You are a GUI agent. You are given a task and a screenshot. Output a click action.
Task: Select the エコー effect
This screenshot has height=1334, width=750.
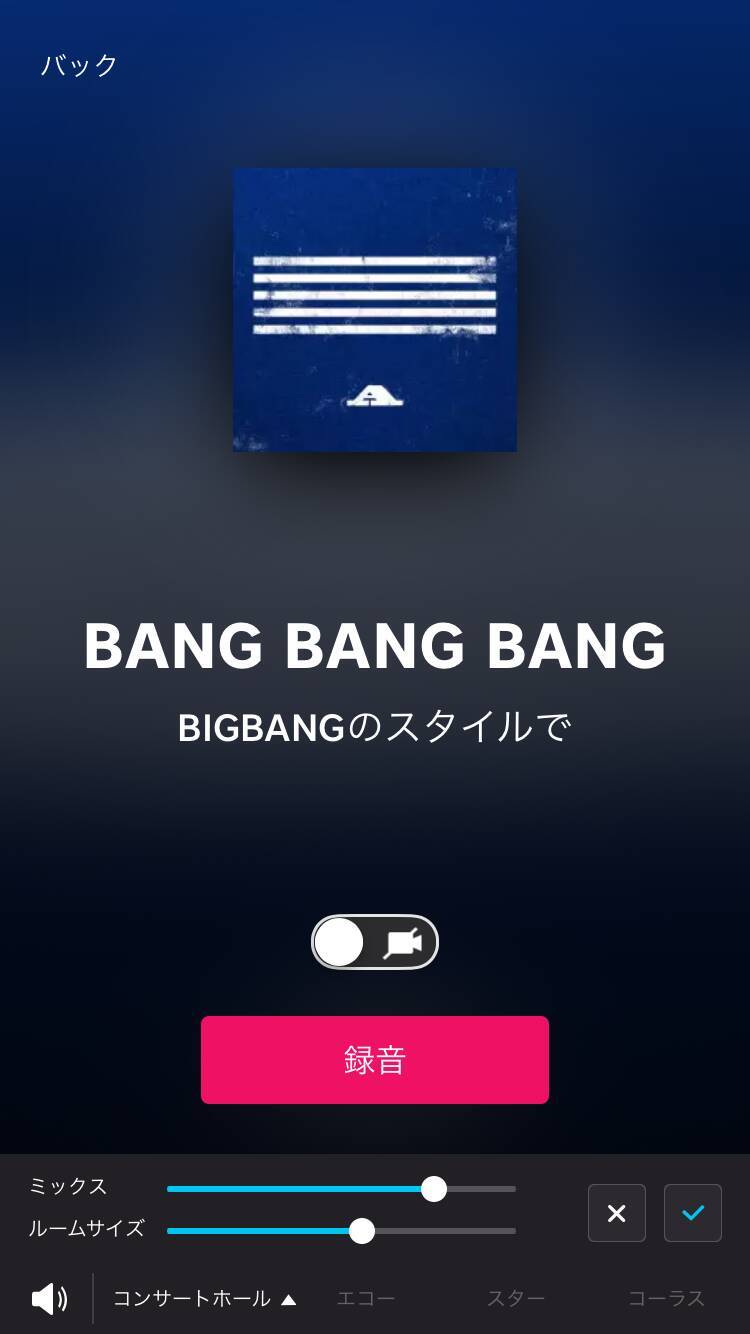tap(366, 1299)
